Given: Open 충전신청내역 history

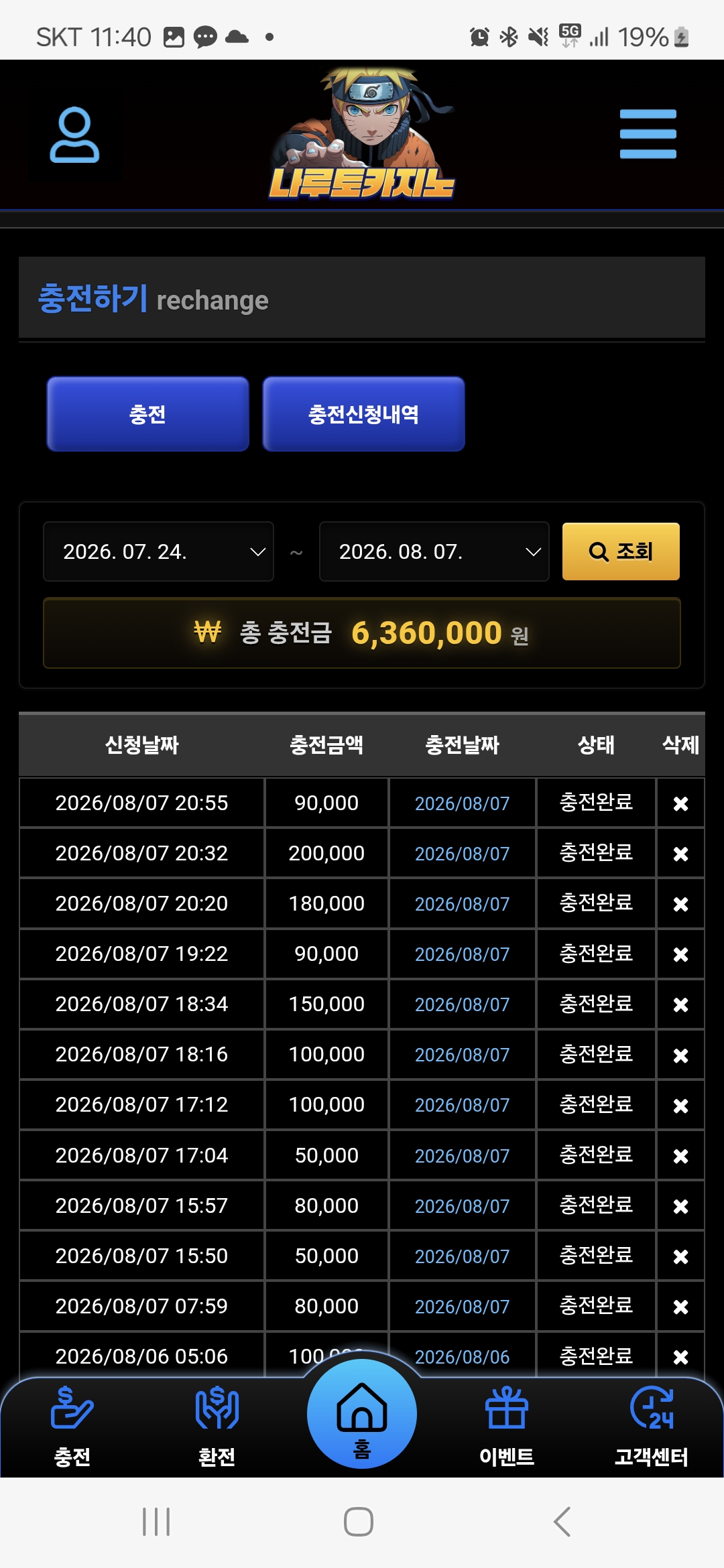Looking at the screenshot, I should click(363, 414).
